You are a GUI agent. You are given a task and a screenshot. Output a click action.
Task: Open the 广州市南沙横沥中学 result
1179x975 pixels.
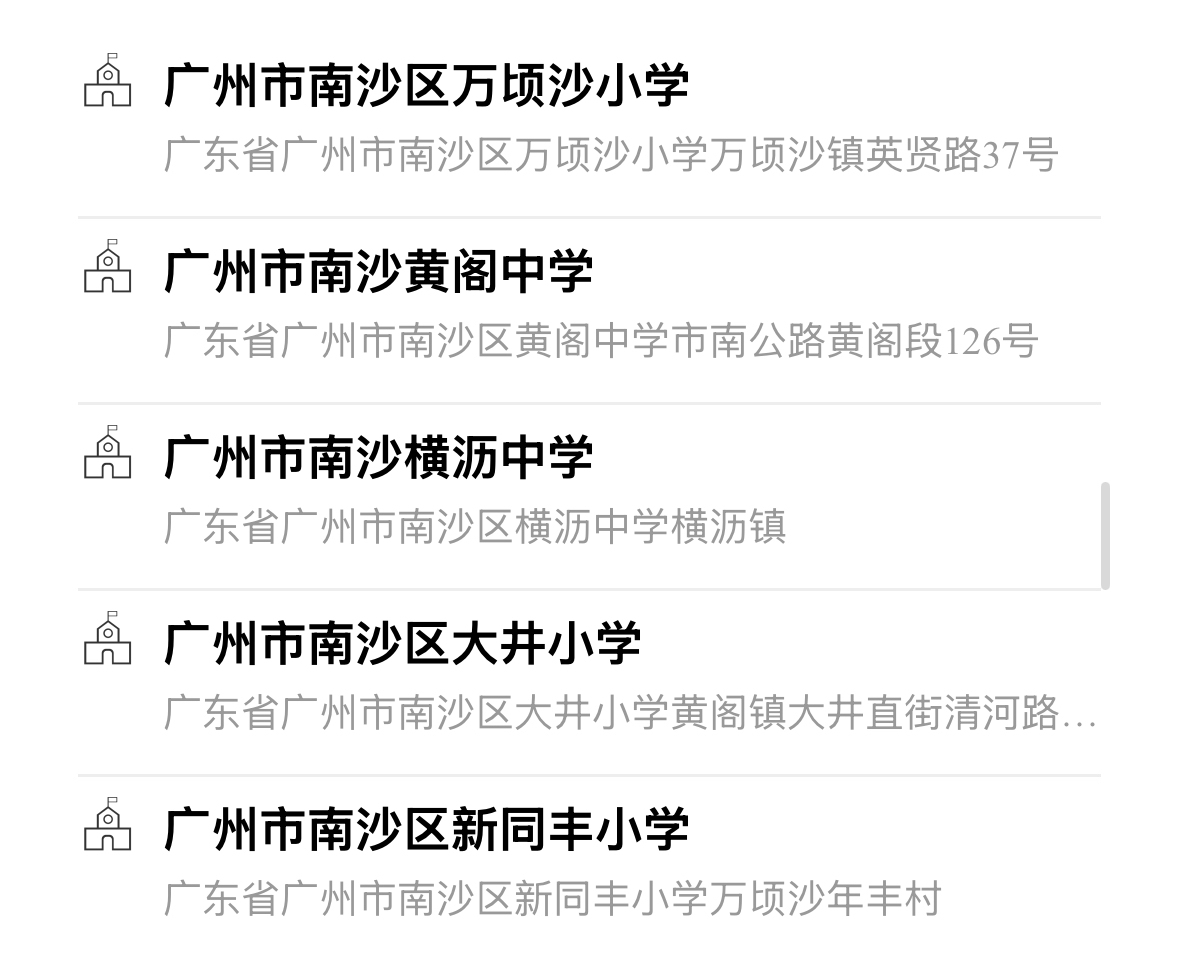coord(378,458)
